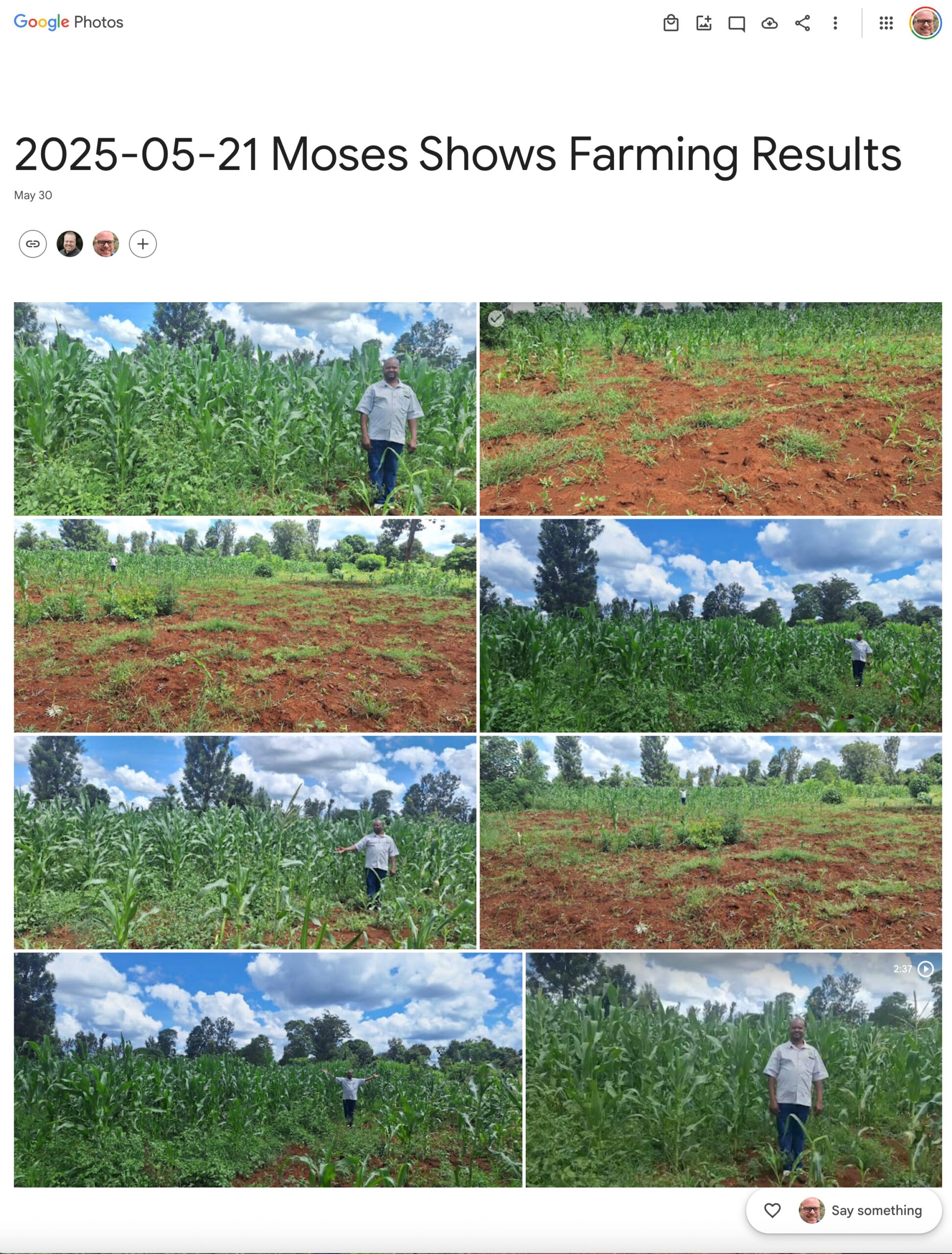The width and height of the screenshot is (952, 1254).
Task: Open the Google Photos home logo
Action: coord(68,22)
